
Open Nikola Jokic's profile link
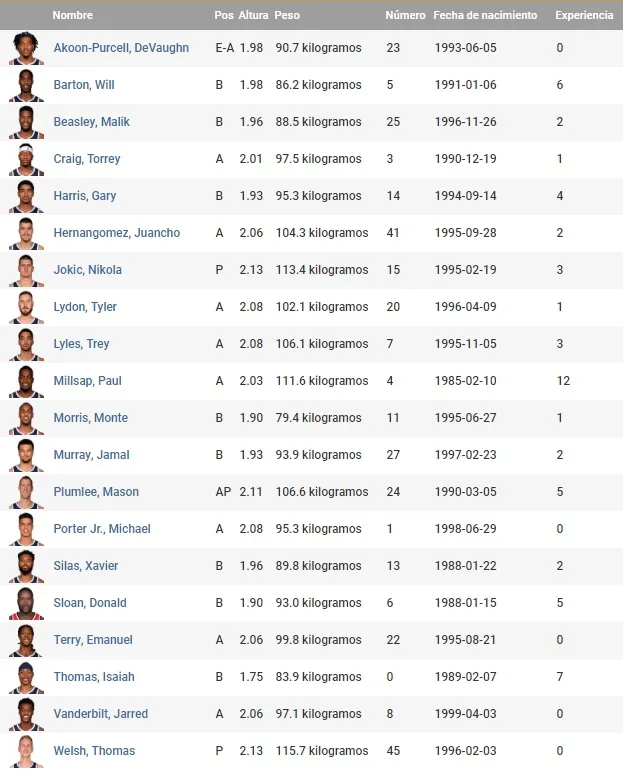(87, 270)
